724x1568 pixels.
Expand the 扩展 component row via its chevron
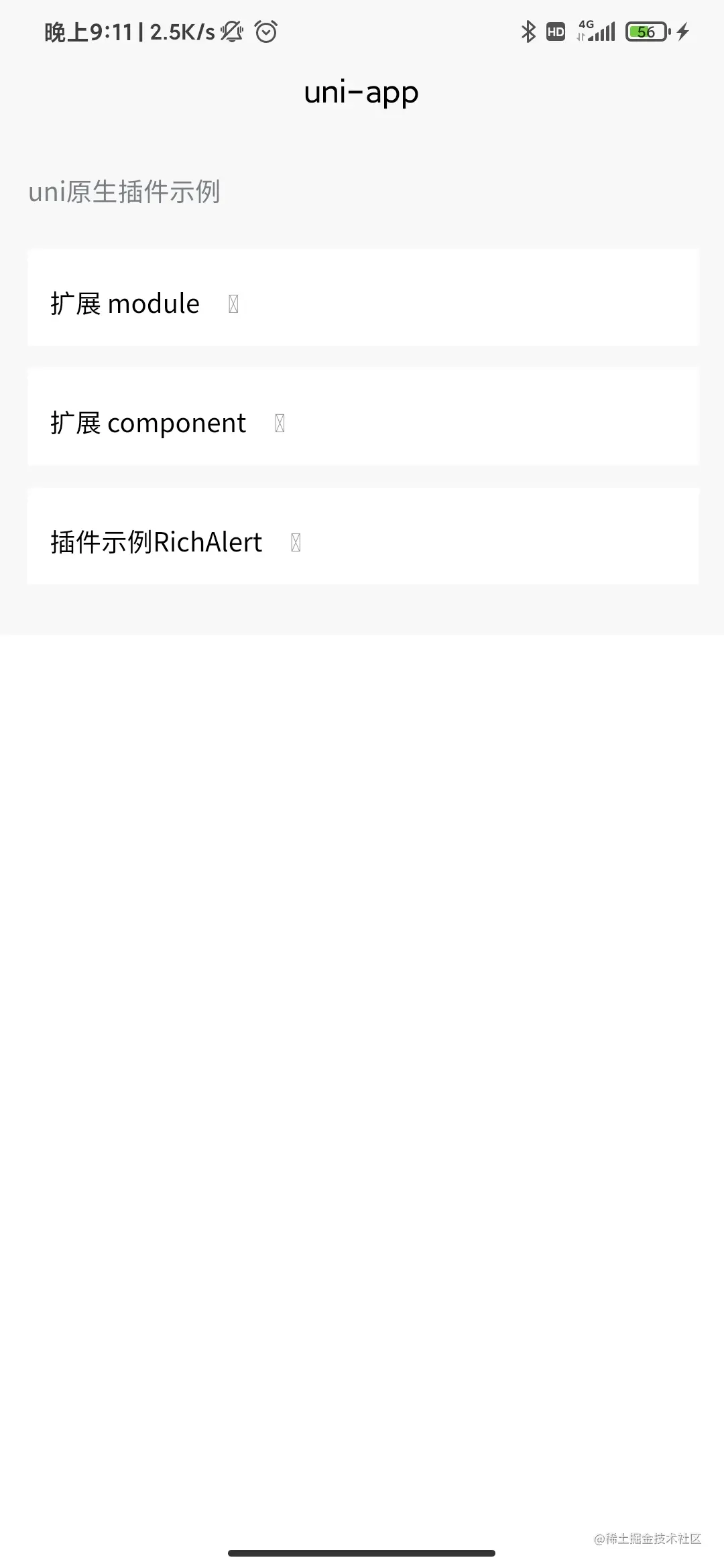point(280,422)
